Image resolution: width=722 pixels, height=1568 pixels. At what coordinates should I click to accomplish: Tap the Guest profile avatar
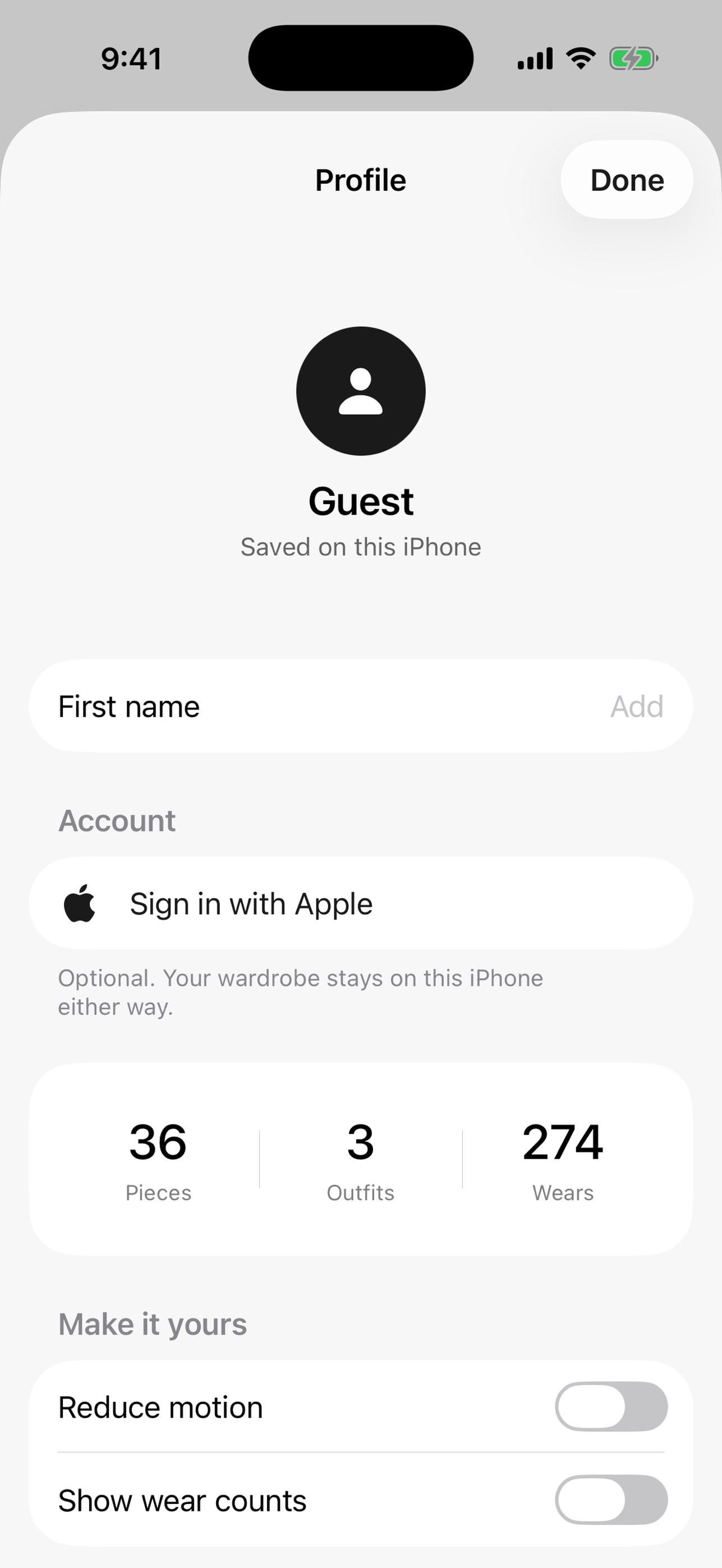coord(360,391)
